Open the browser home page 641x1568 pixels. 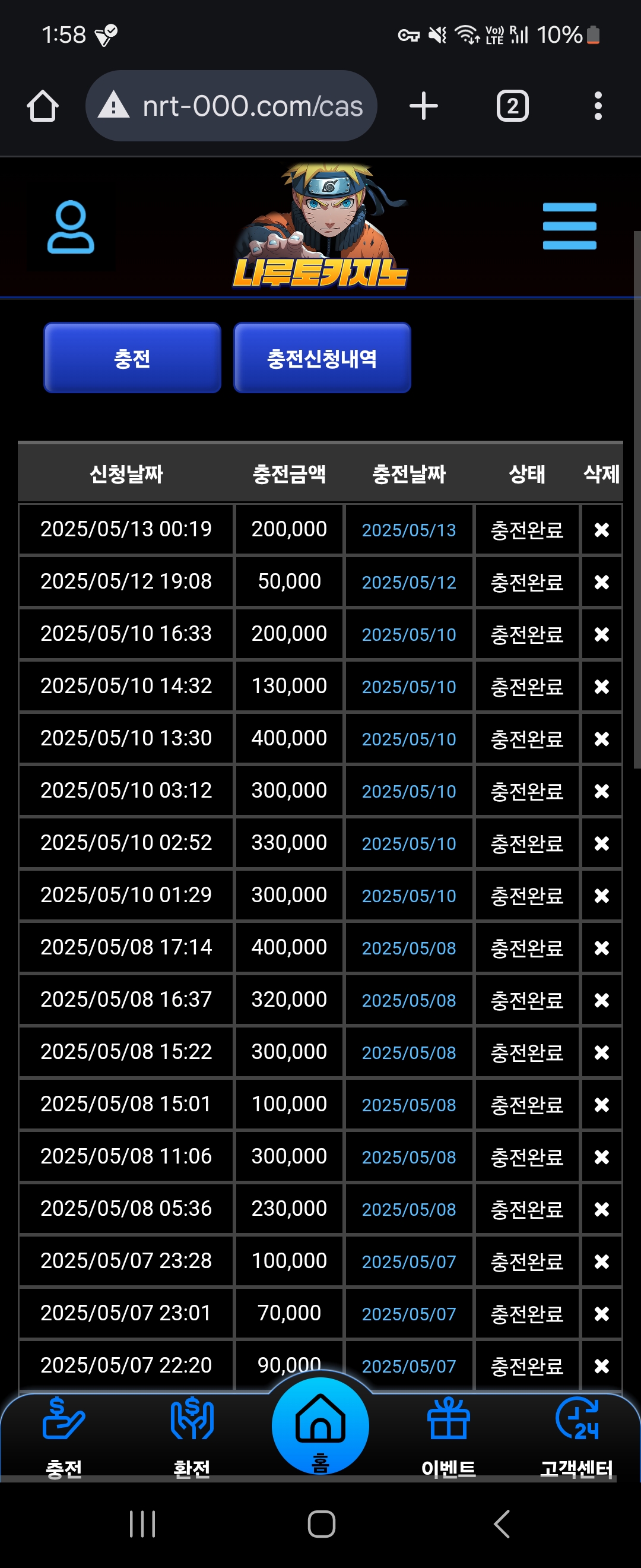click(43, 106)
